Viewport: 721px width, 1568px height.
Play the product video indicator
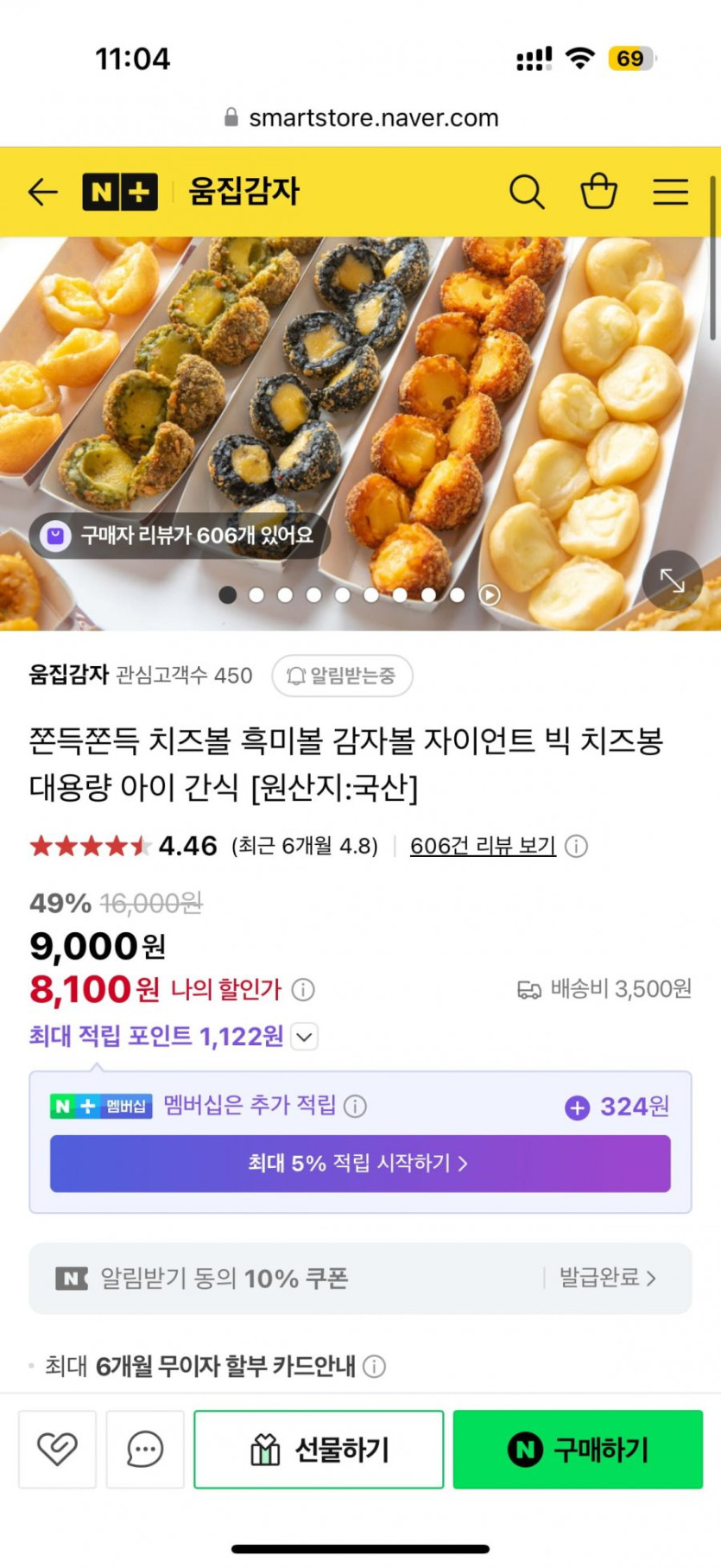pos(490,594)
